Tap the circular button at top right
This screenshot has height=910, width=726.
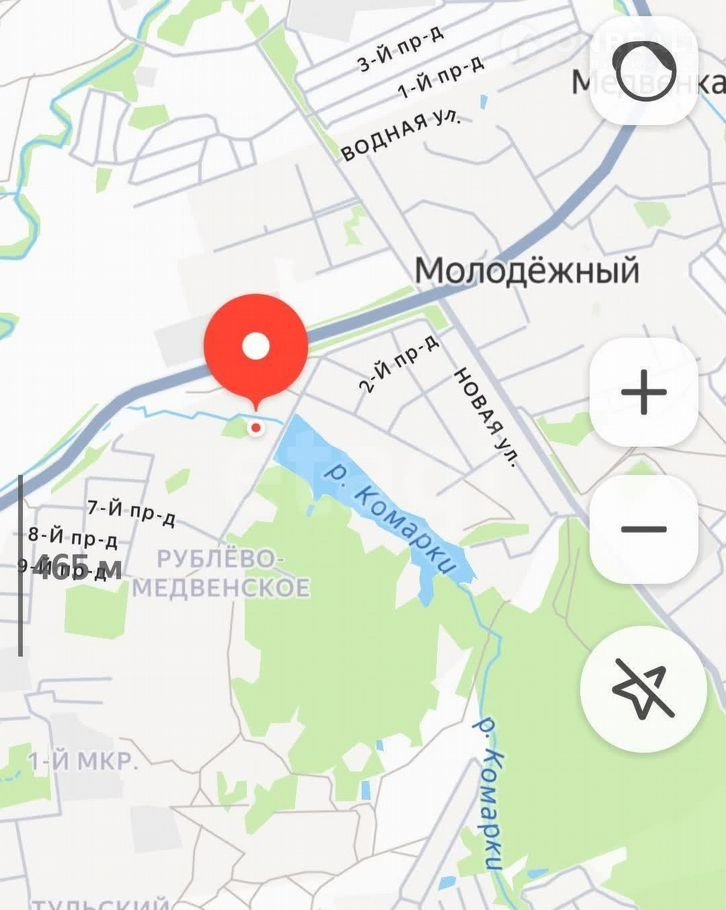(x=646, y=70)
